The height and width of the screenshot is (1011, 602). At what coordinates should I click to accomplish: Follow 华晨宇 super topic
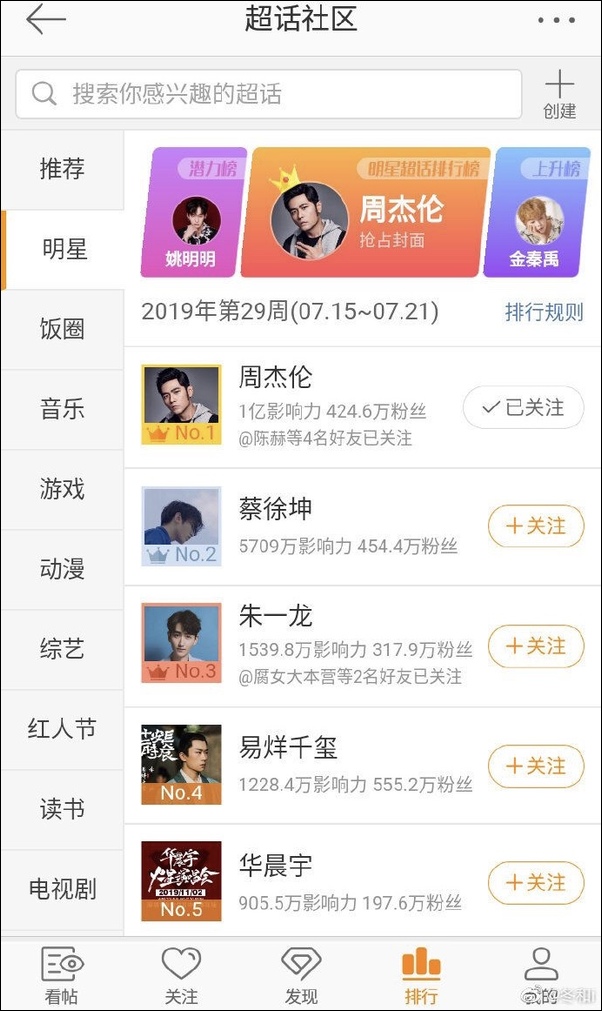535,883
